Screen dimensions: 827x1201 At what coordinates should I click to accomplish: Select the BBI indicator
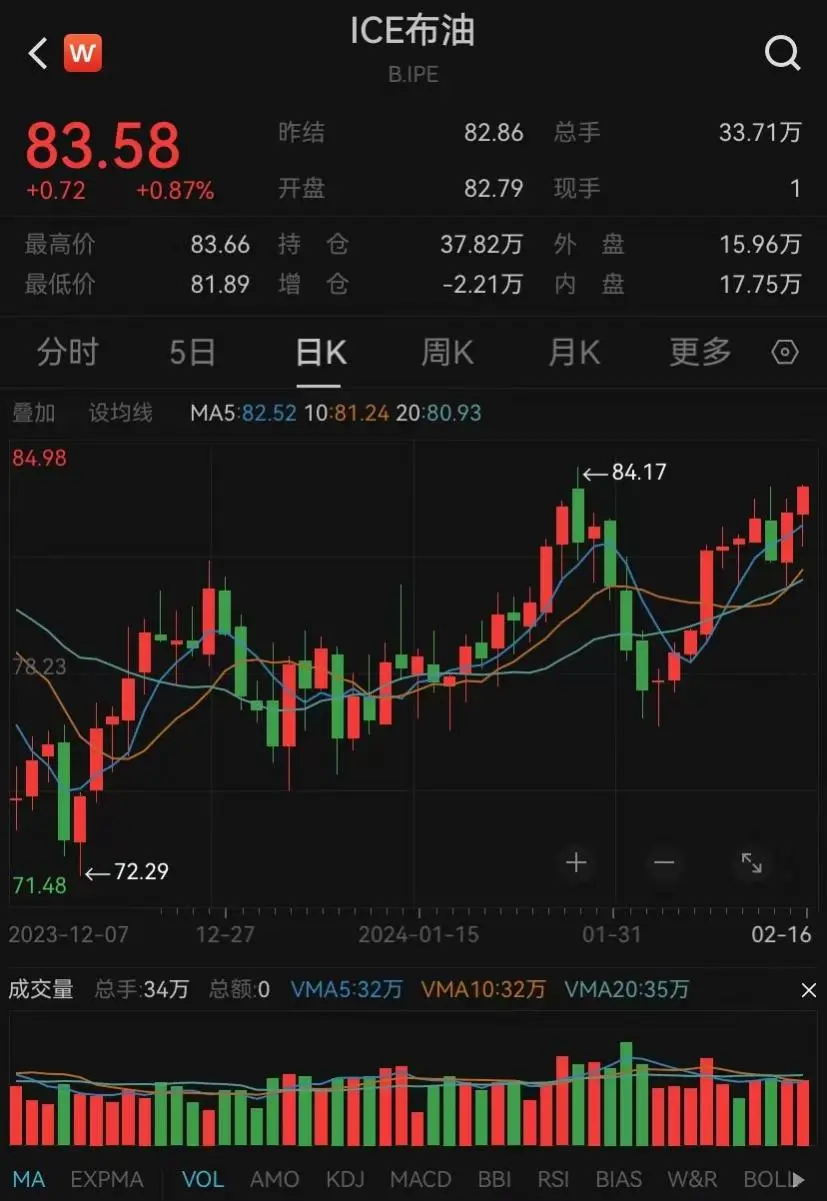coord(494,1180)
